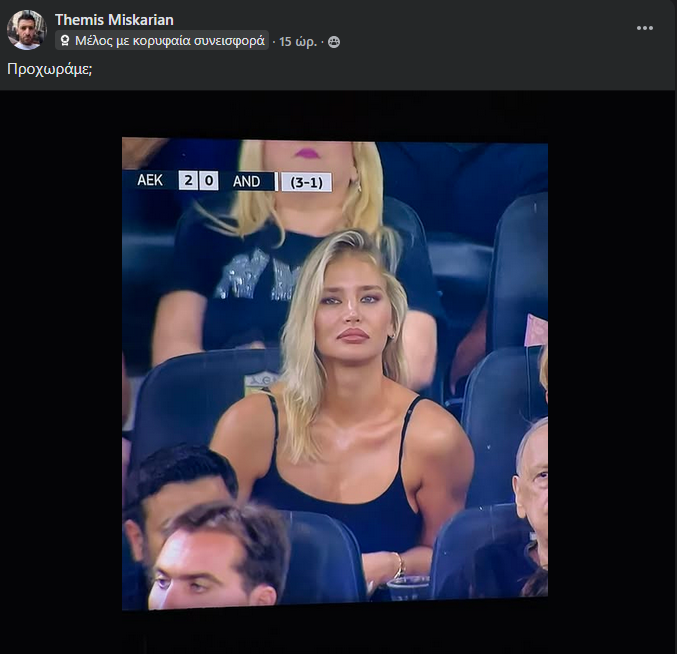View the post's photo in full
Screen dimensions: 677x654
[x=335, y=375]
